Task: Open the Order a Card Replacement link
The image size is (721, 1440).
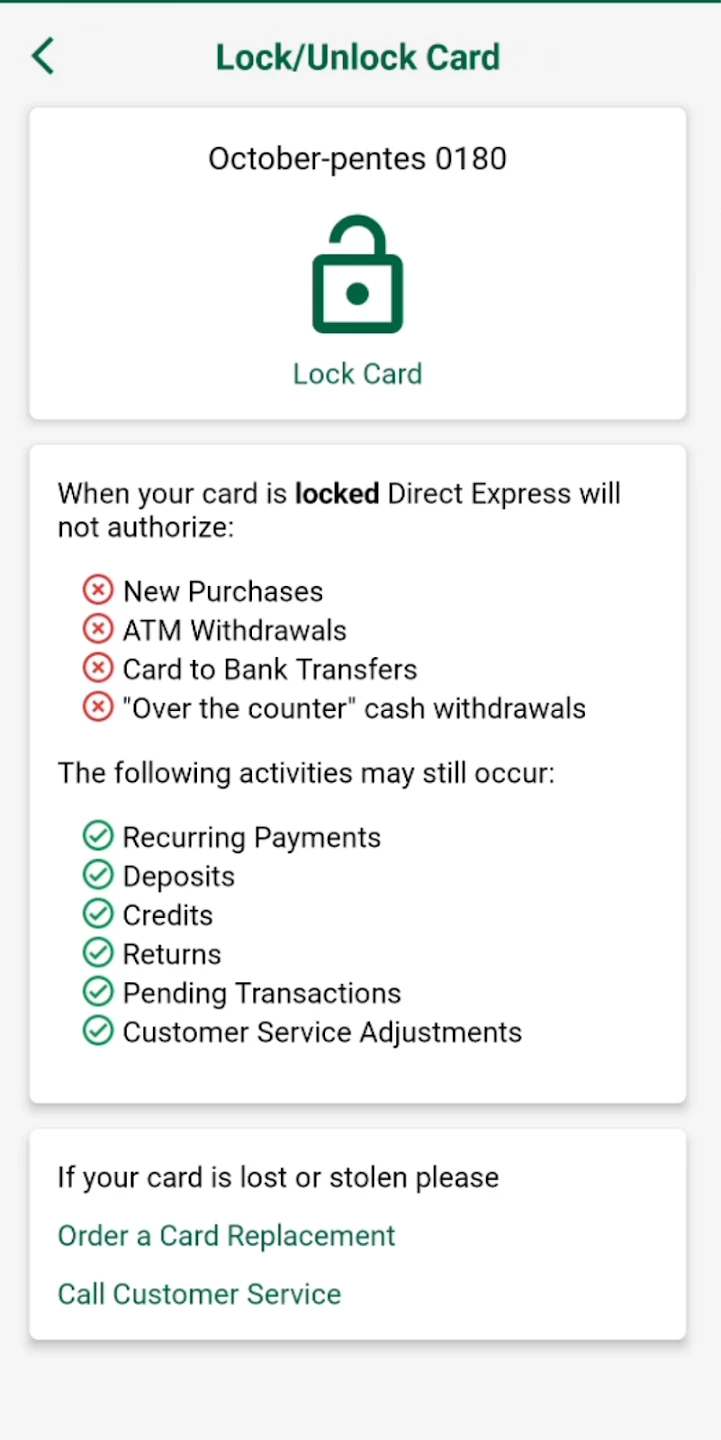Action: point(226,1236)
